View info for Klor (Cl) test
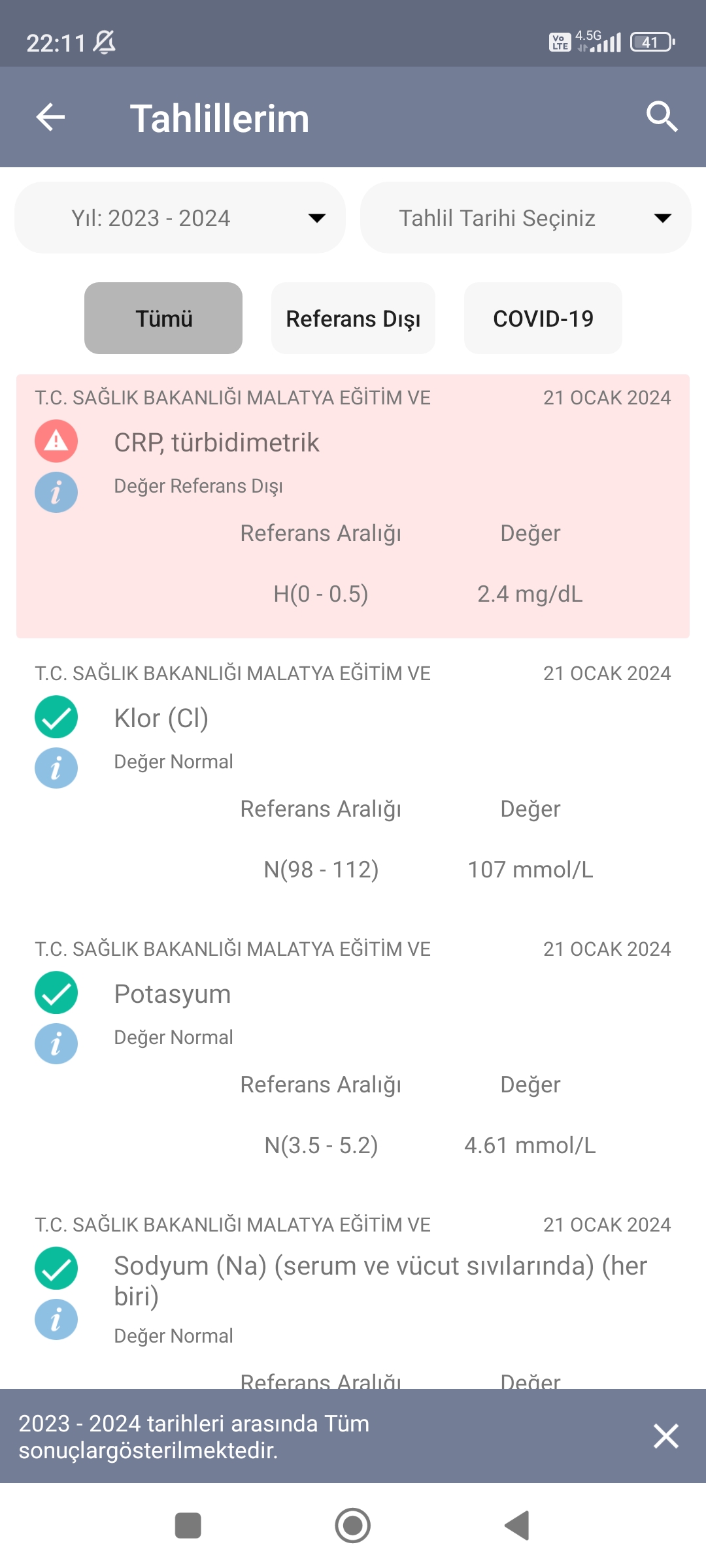Screen dimensions: 706x1568 56,768
